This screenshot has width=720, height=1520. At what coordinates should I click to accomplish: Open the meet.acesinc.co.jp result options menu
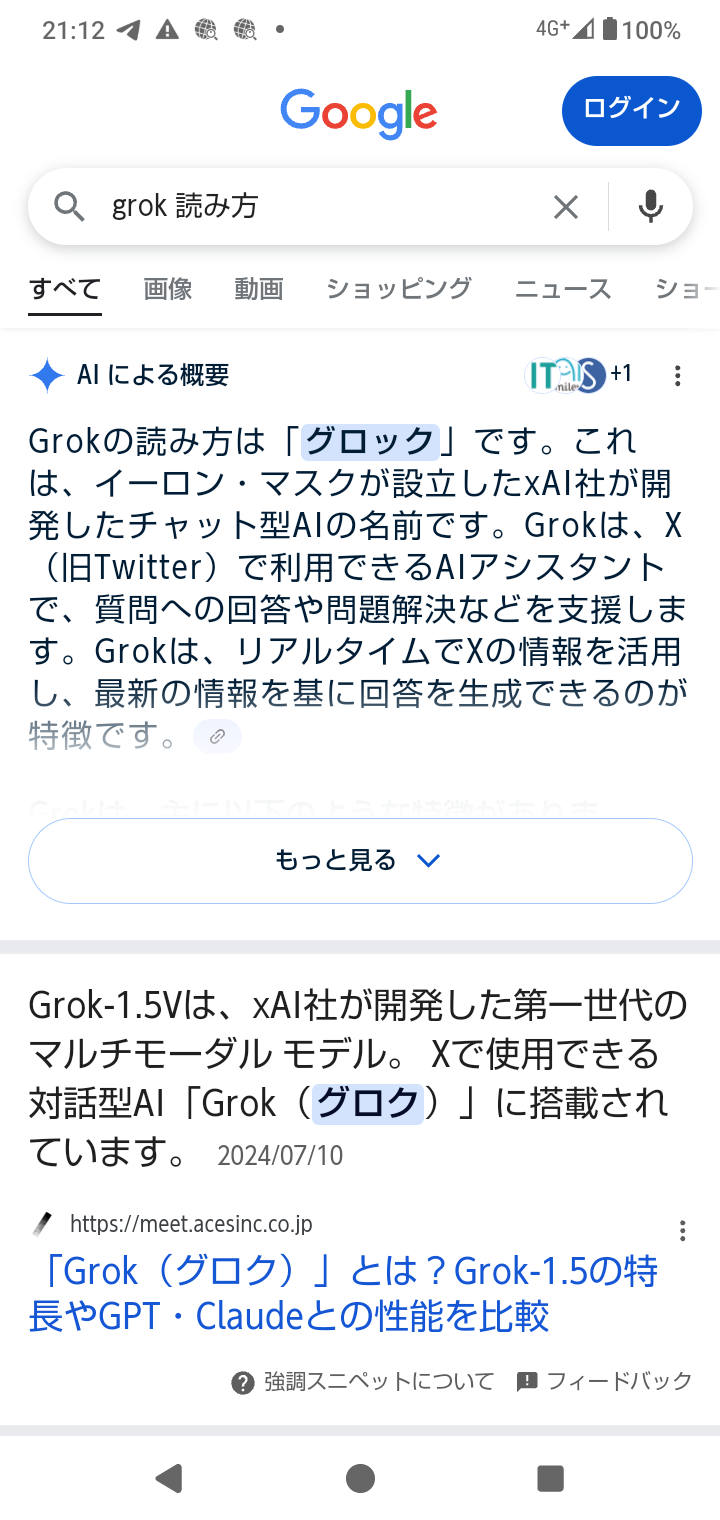(x=683, y=1230)
